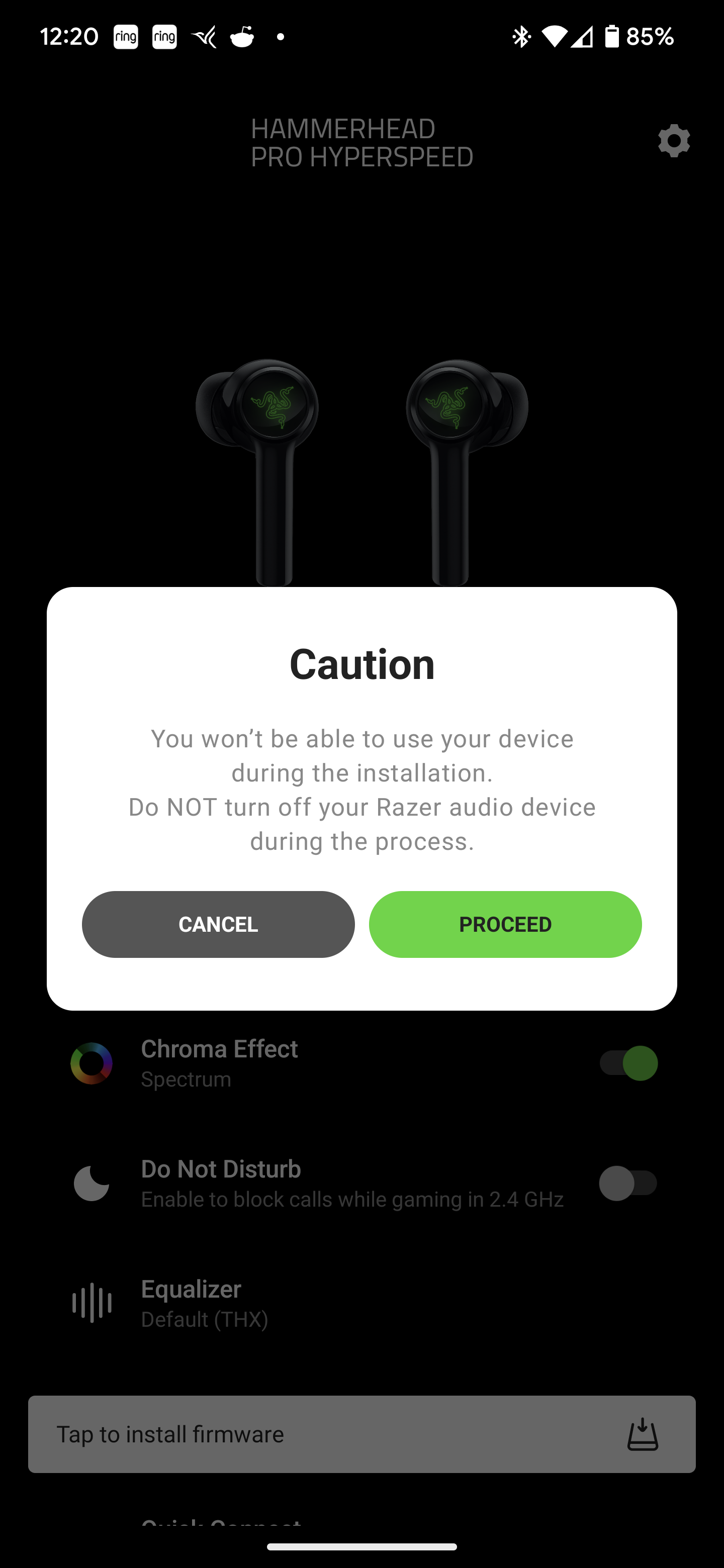This screenshot has height=1568, width=724.
Task: Open the Equalizer settings row
Action: point(361,1303)
